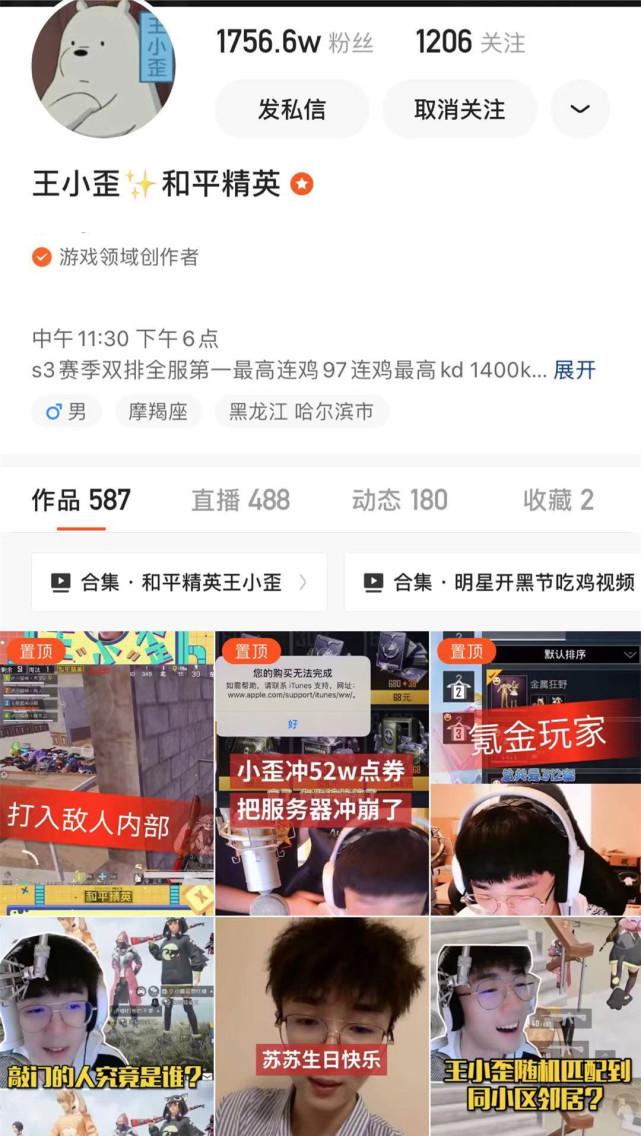This screenshot has width=641, height=1136.
Task: Switch to the 收藏 tab
Action: tap(558, 500)
